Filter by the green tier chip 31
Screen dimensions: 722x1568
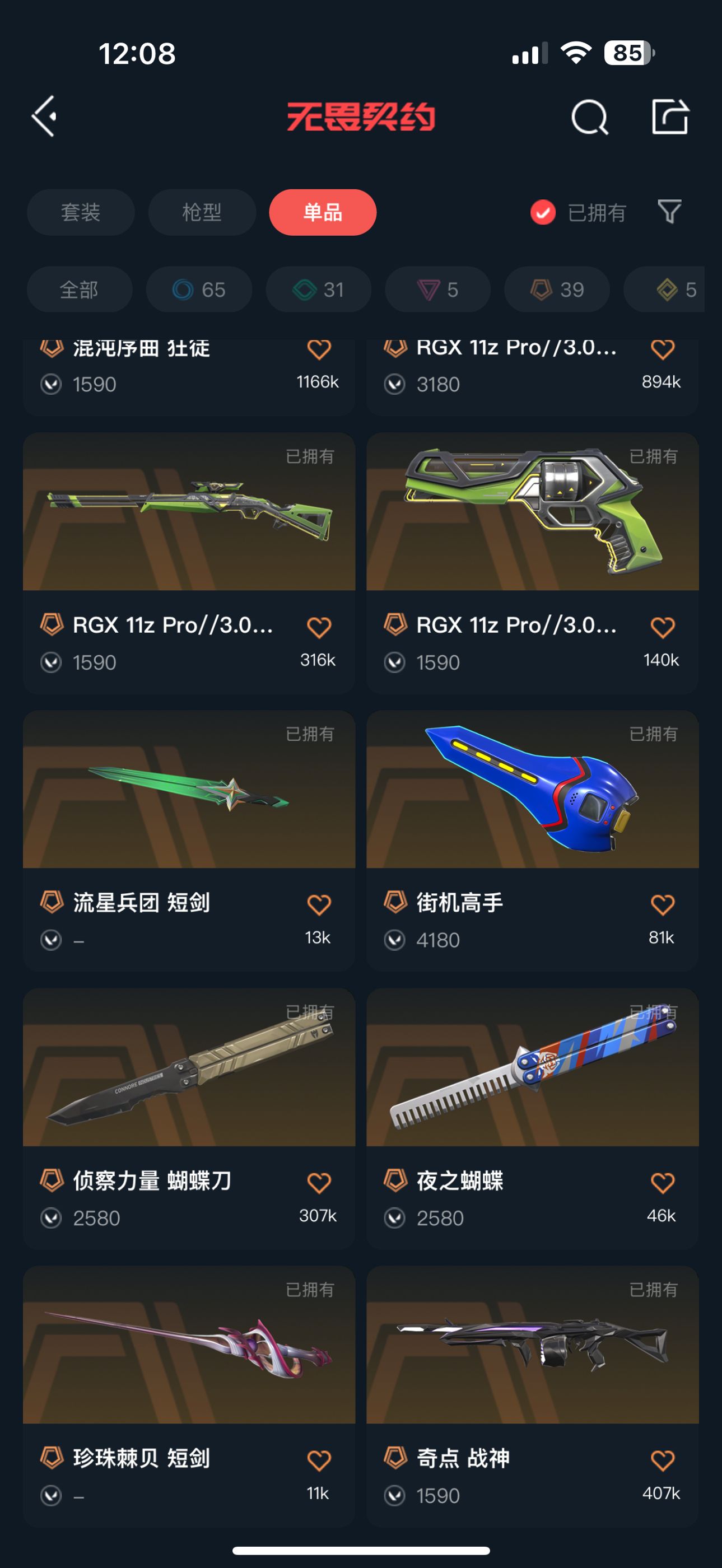pos(318,290)
